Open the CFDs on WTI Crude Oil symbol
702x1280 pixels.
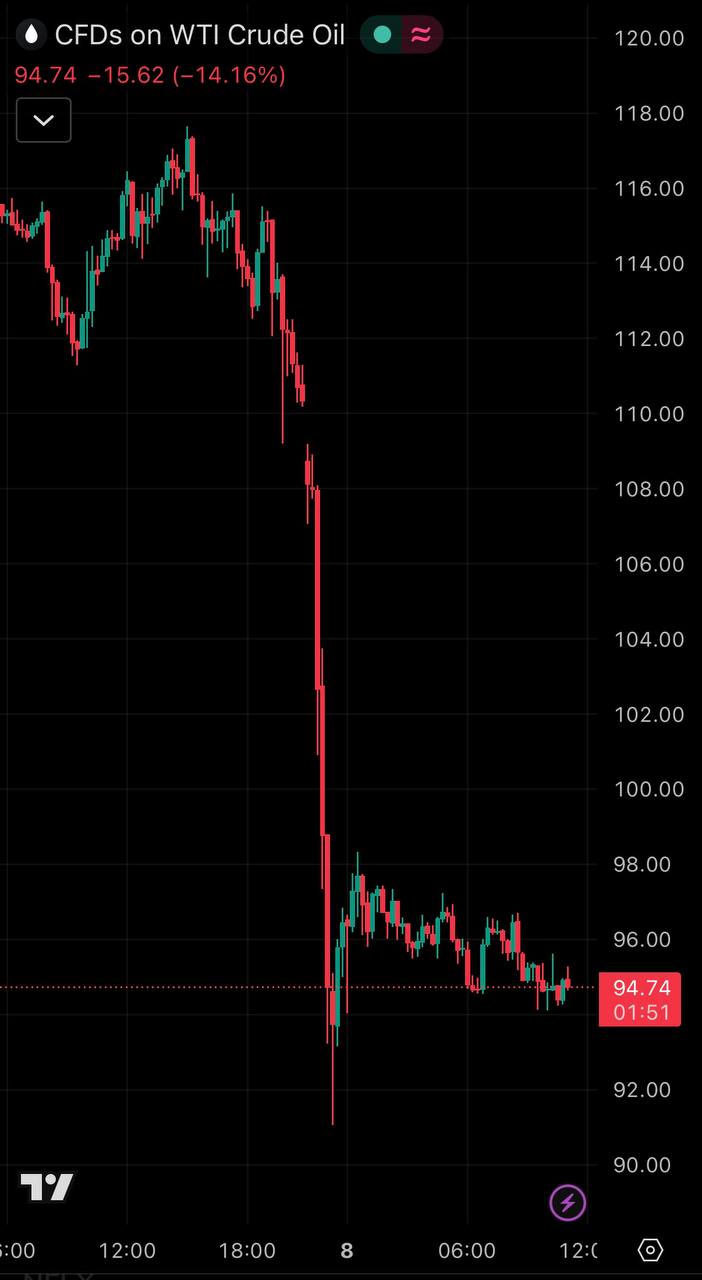point(199,36)
